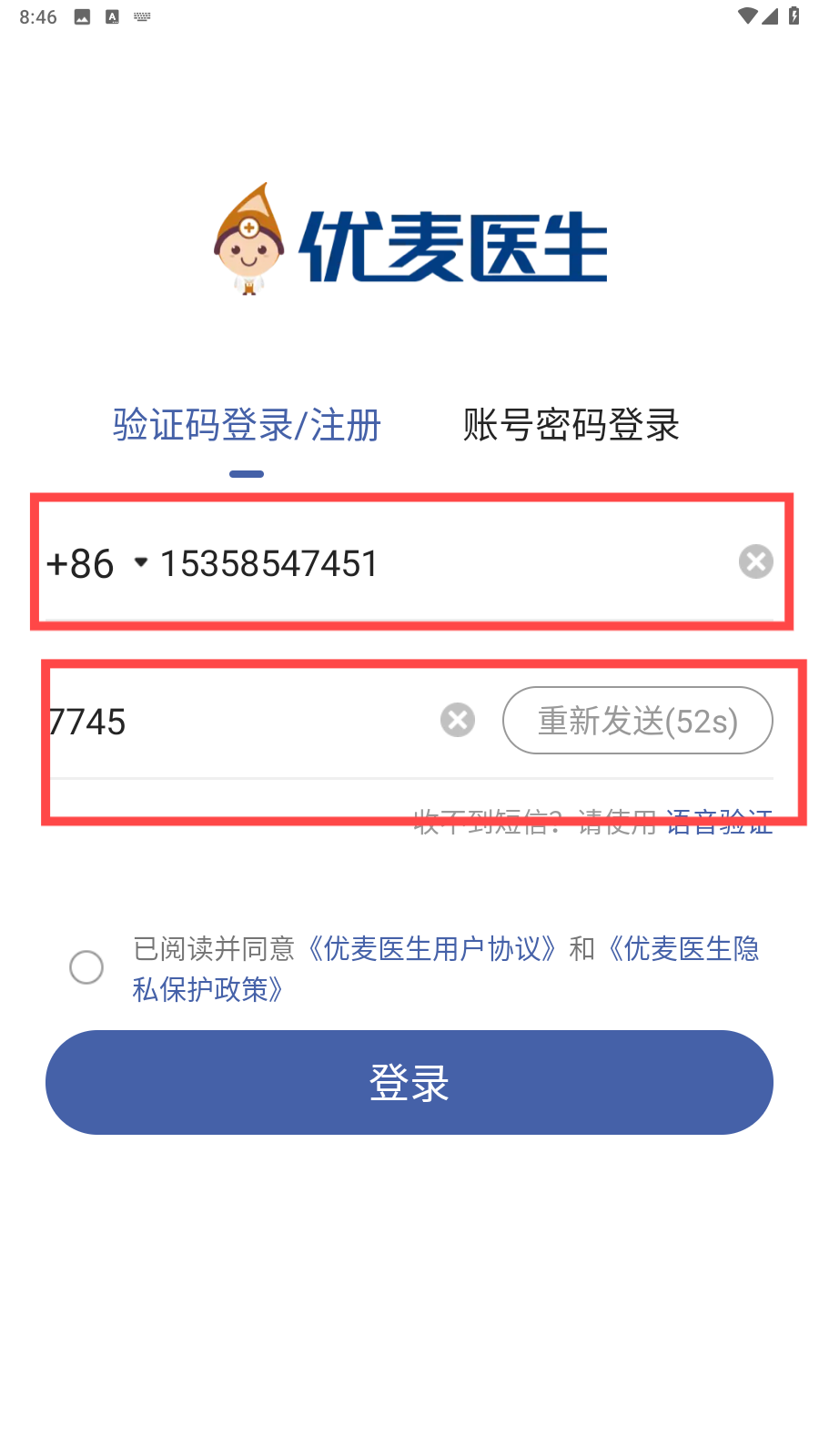Screen dimensions: 819x1456
Task: Focus the verification code field
Action: tap(237, 722)
